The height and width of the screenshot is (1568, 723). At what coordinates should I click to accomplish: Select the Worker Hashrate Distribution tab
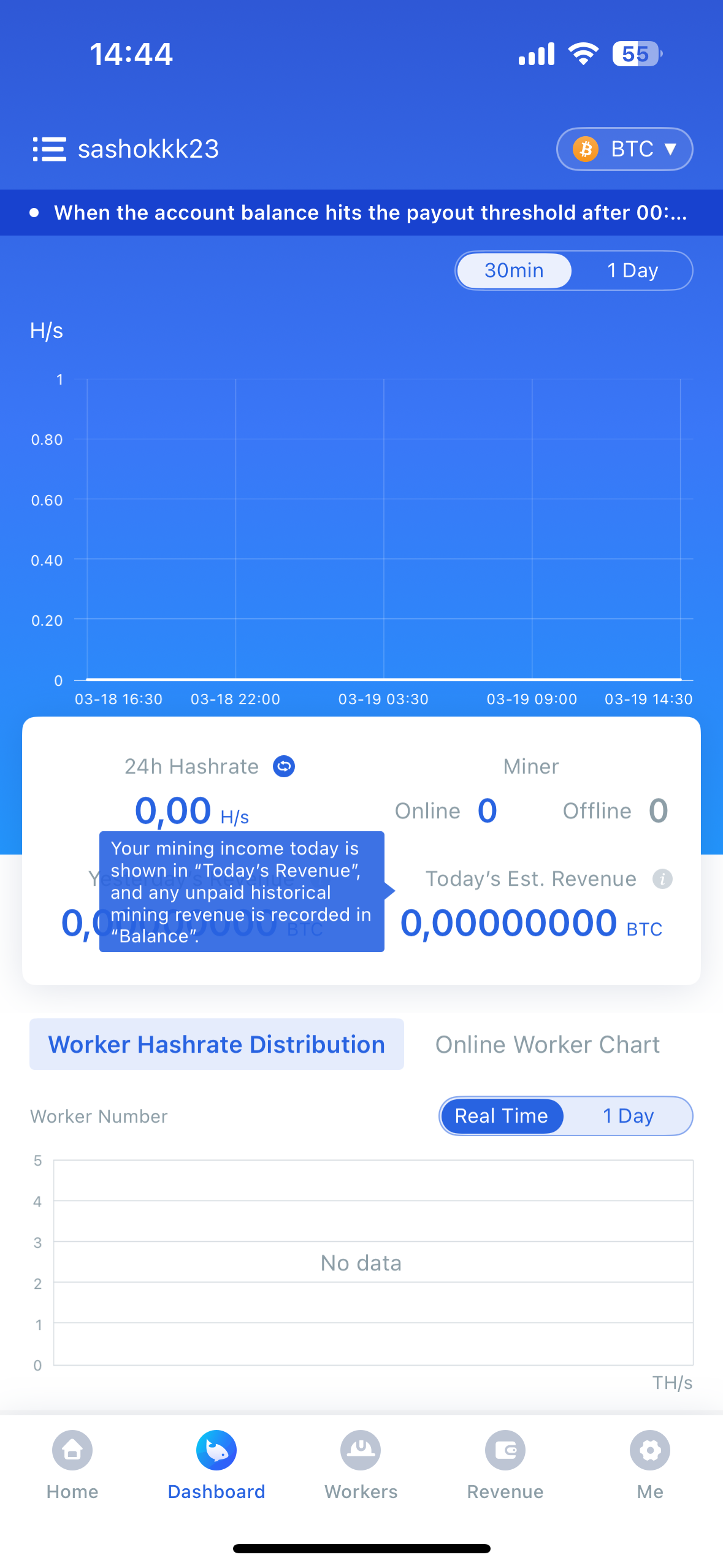(216, 1044)
